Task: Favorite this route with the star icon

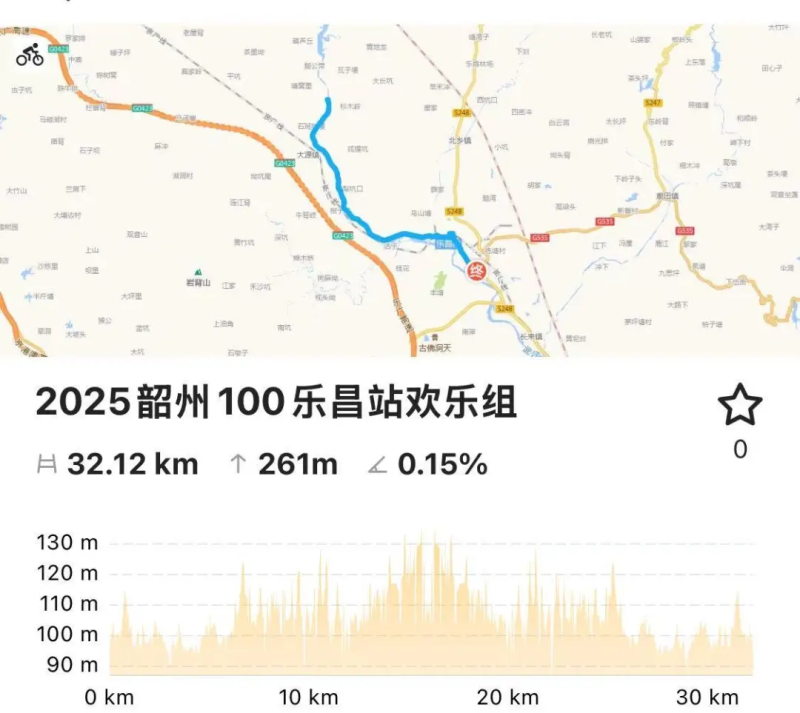Action: [740, 406]
